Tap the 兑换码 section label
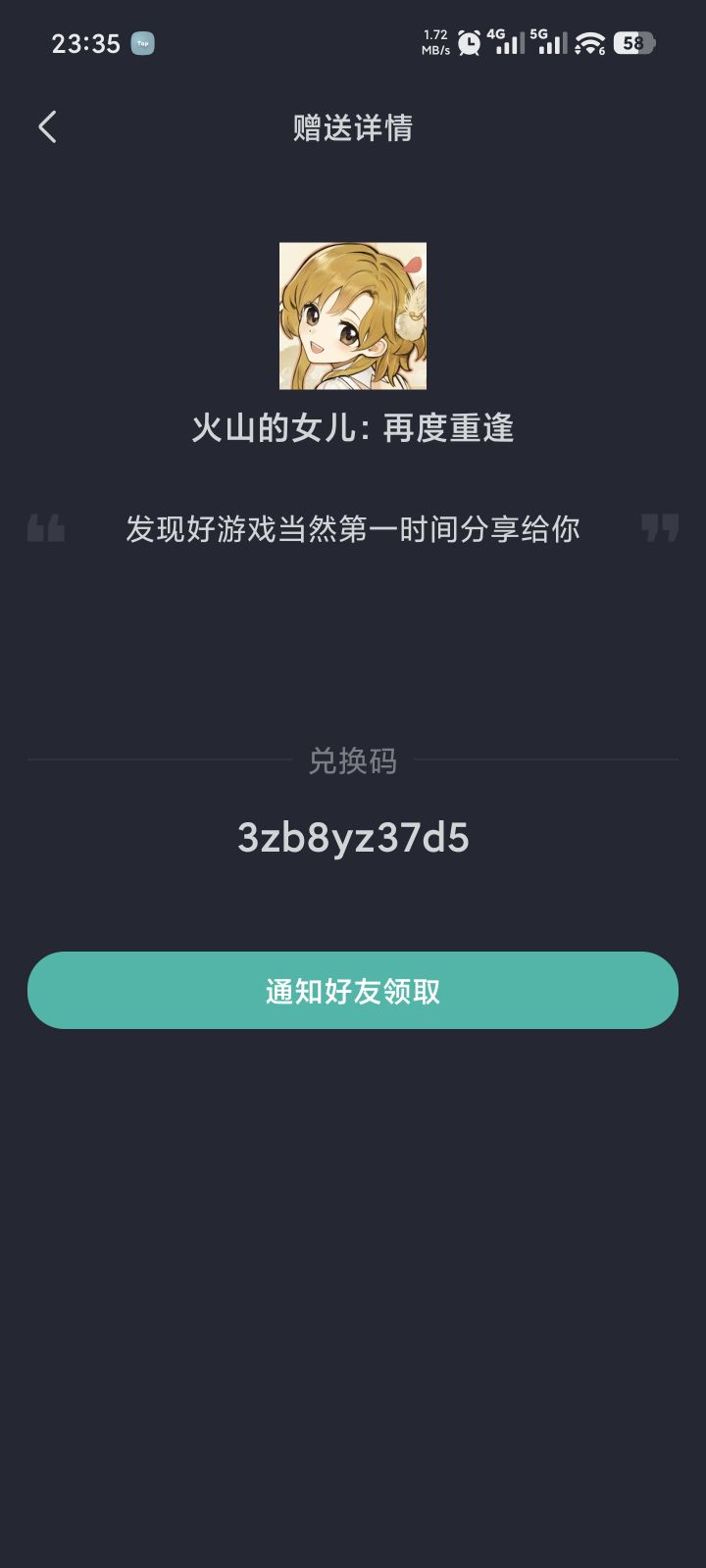The width and height of the screenshot is (706, 1568). pyautogui.click(x=353, y=762)
